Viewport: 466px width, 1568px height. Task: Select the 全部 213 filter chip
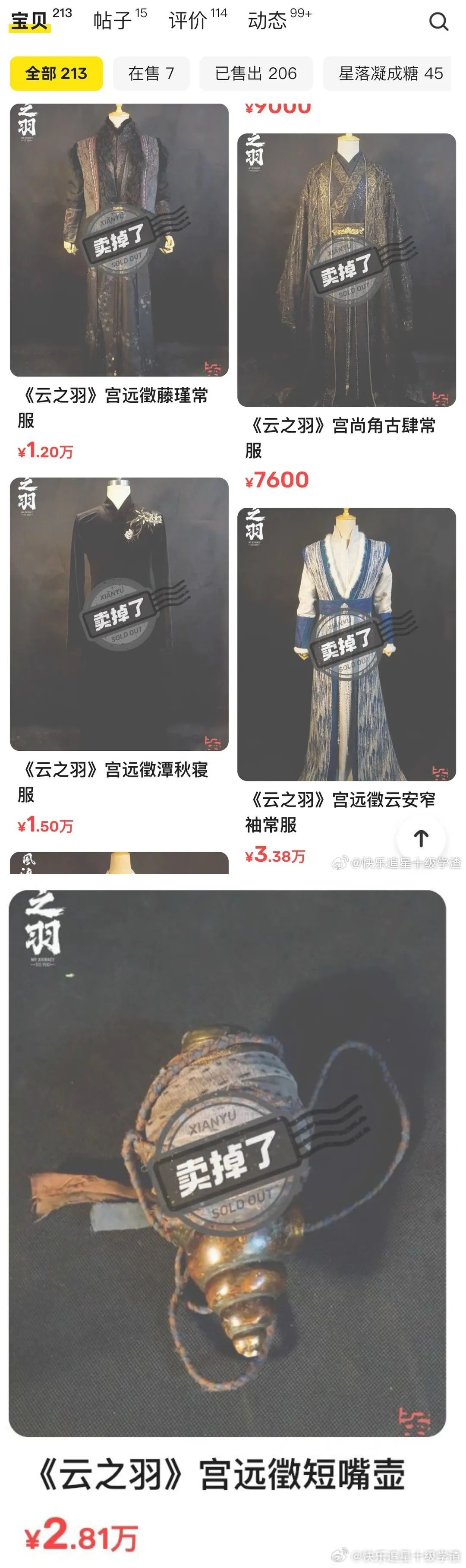point(56,74)
